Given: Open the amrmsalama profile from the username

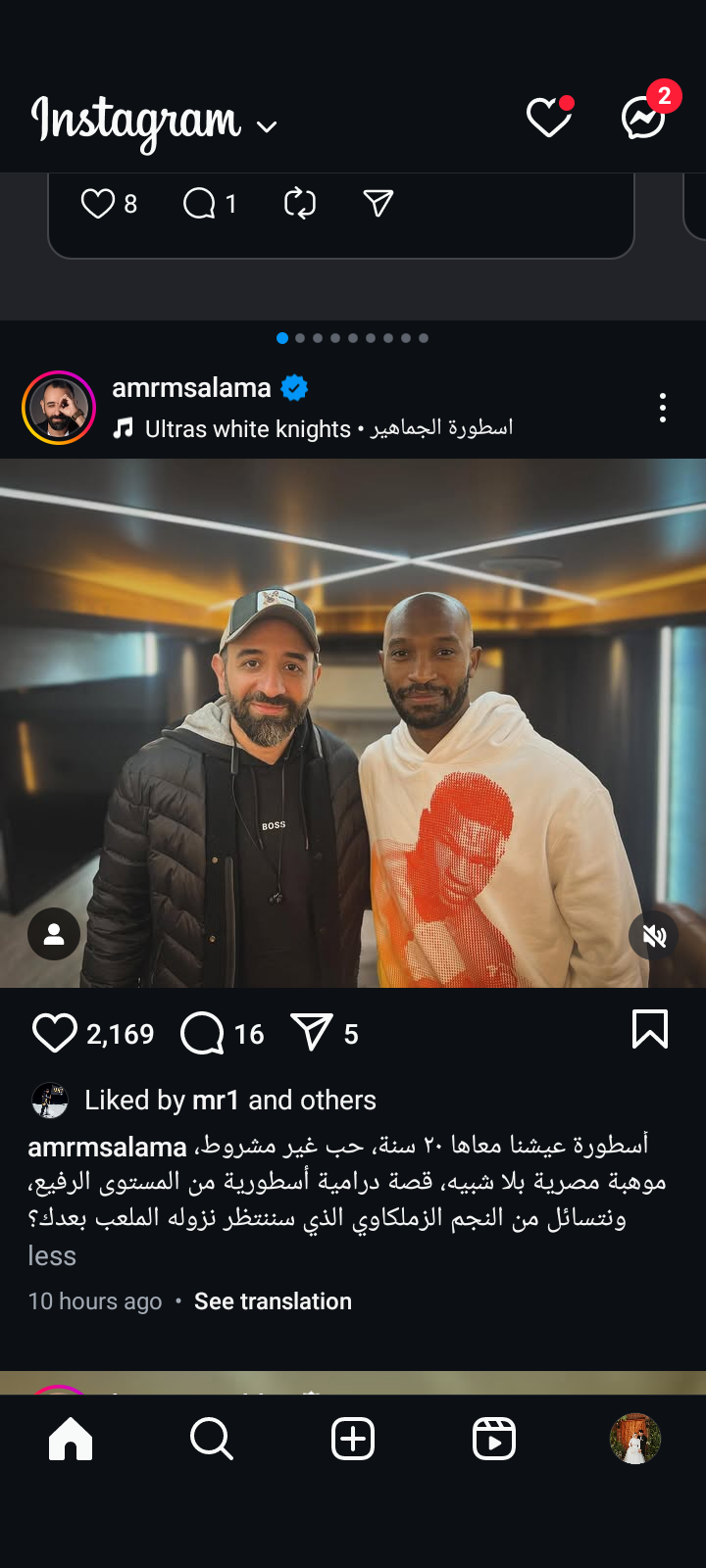Looking at the screenshot, I should point(191,388).
